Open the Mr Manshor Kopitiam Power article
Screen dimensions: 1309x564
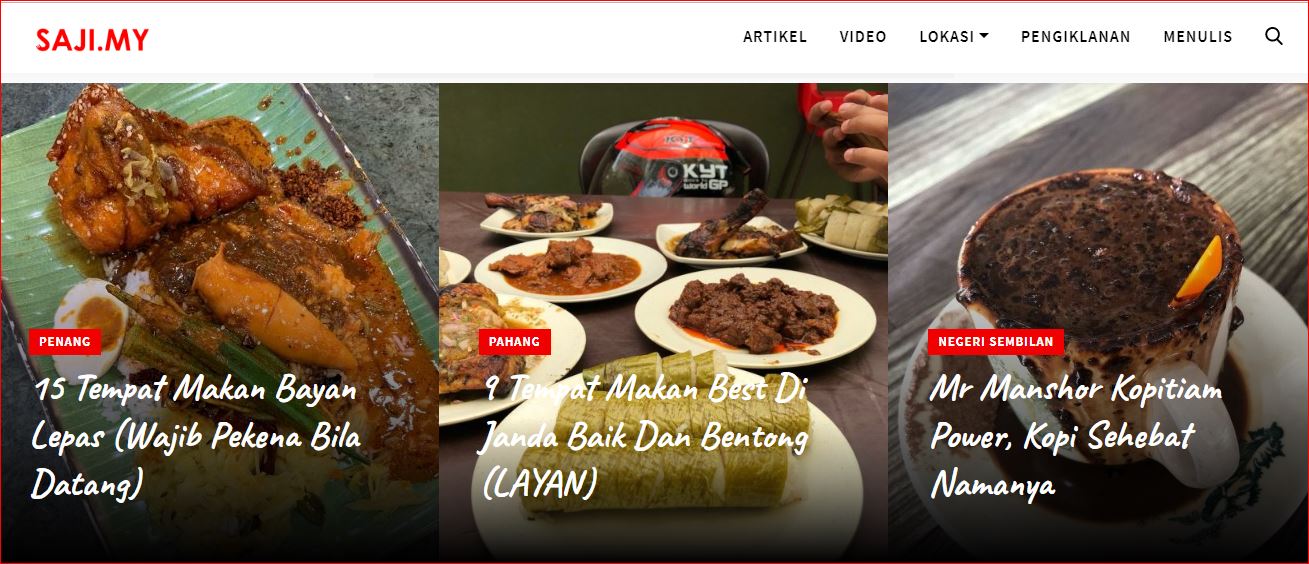(x=1075, y=436)
